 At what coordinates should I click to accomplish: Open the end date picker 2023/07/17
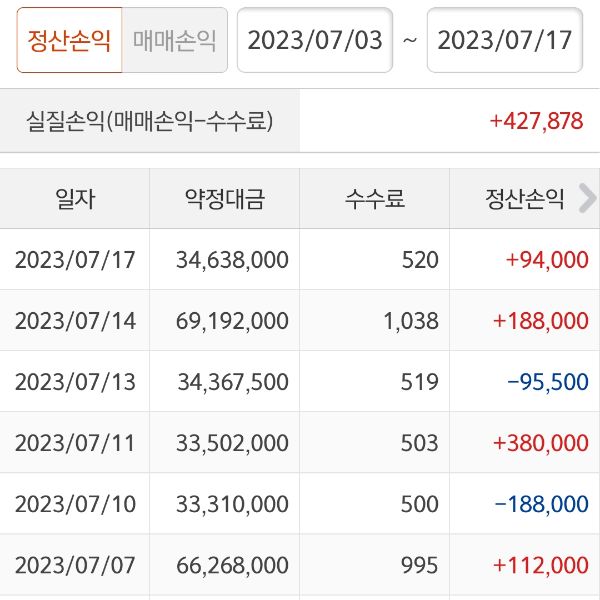point(504,40)
